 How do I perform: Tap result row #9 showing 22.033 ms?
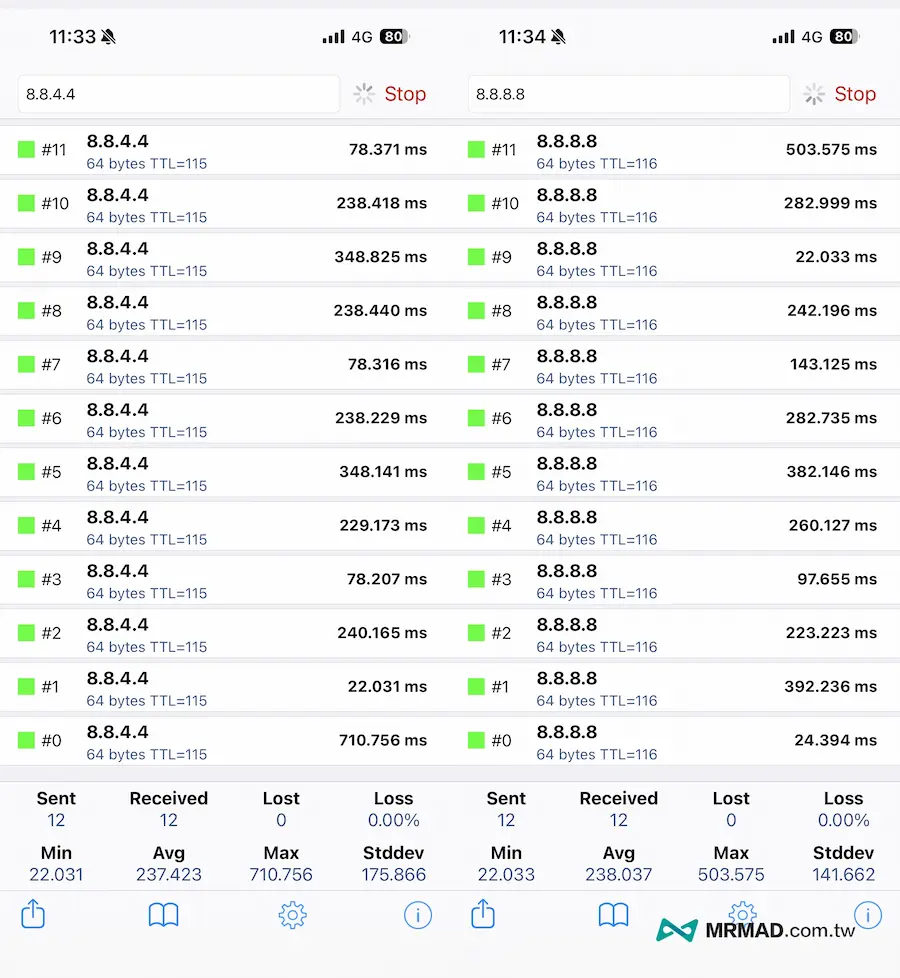click(x=675, y=257)
